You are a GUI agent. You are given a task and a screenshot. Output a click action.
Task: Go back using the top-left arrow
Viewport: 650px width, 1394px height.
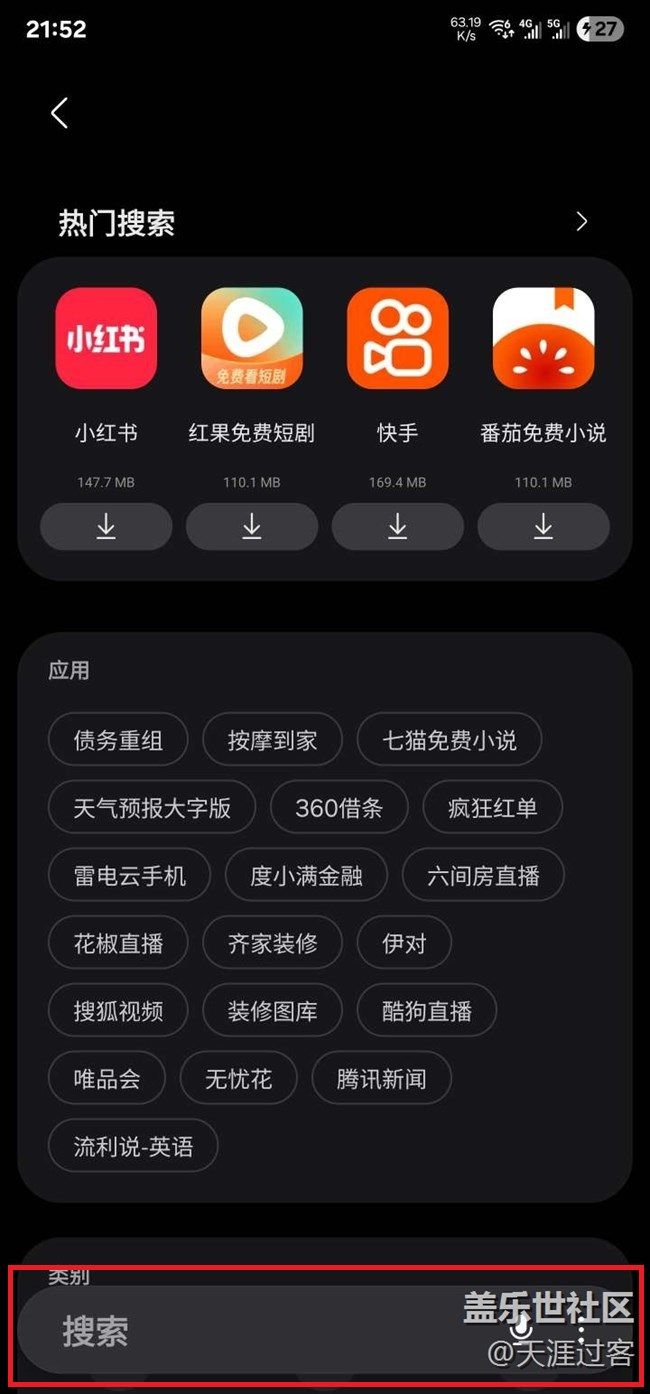[60, 113]
